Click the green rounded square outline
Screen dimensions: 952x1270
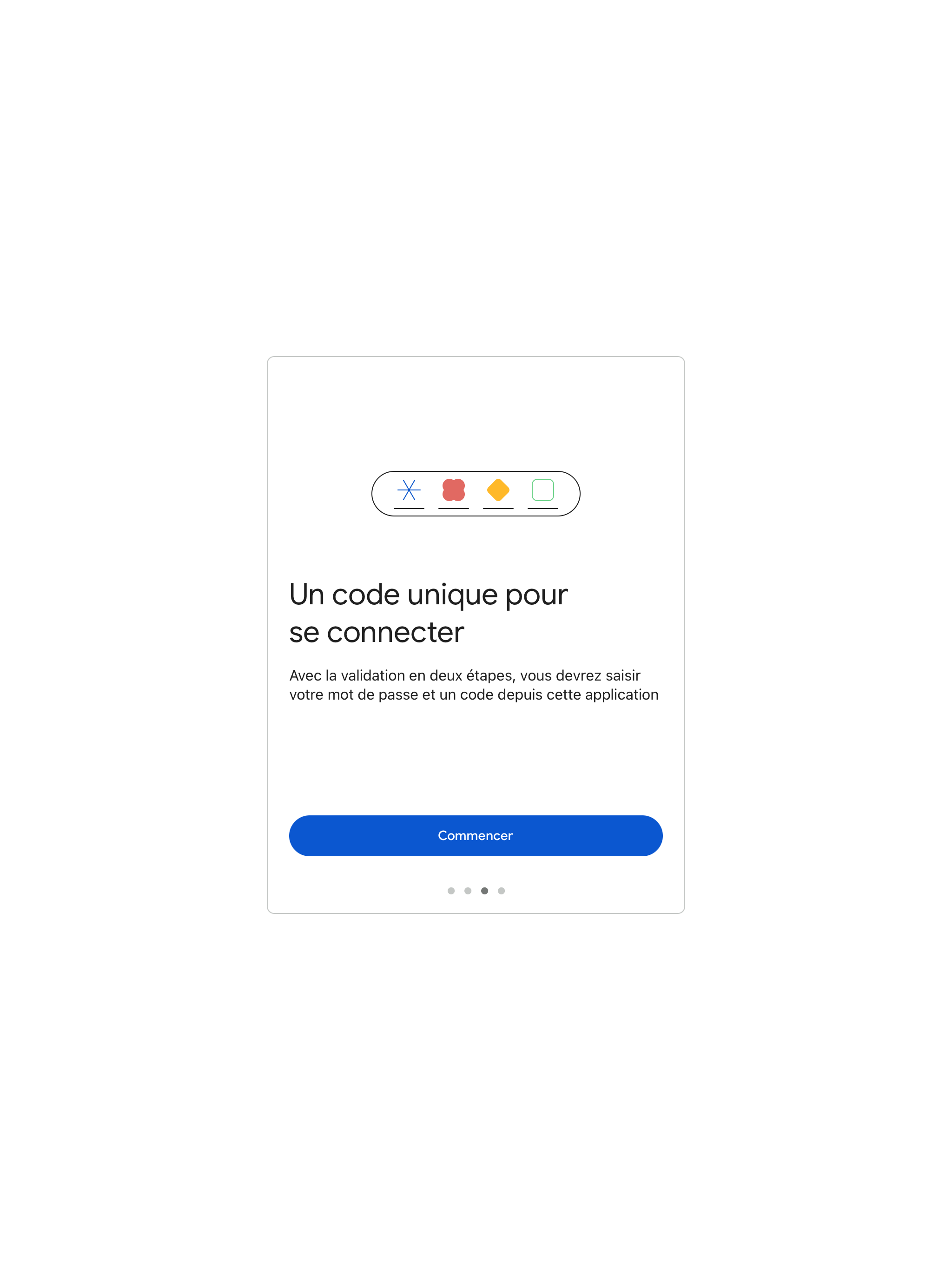[x=544, y=491]
